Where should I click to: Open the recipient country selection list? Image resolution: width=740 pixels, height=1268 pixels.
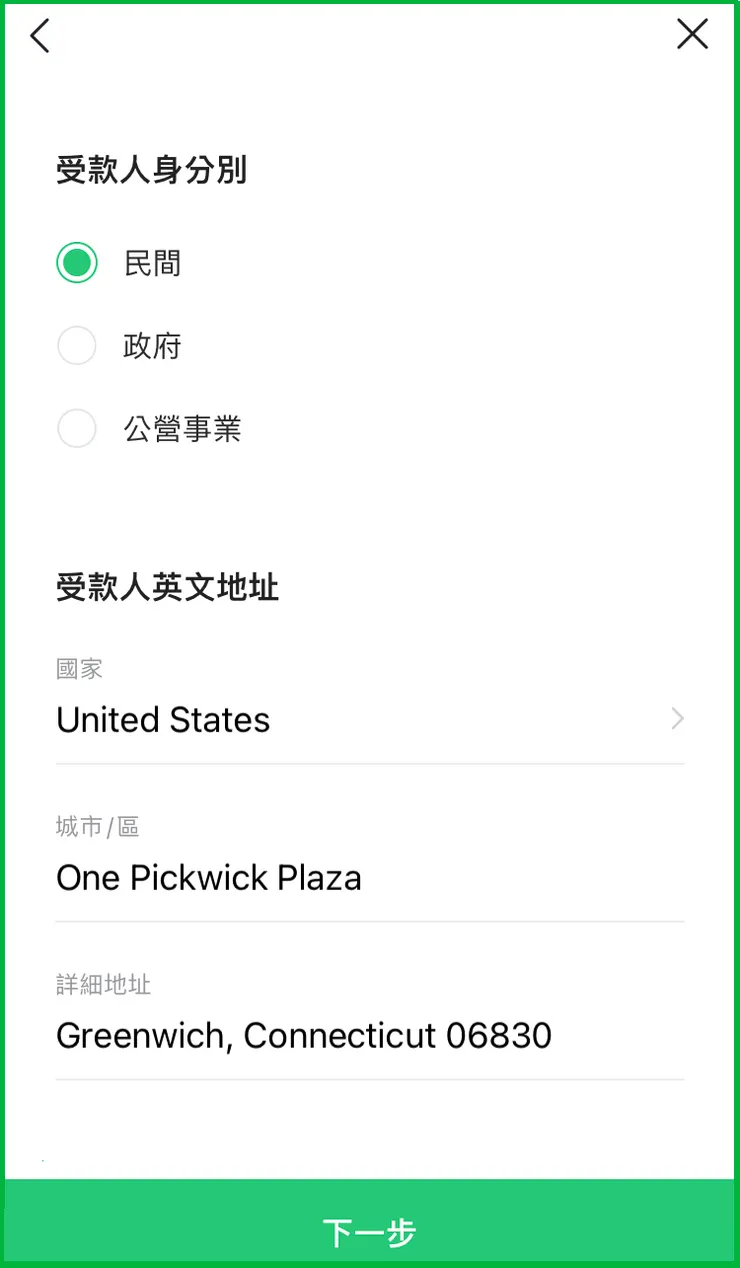[370, 719]
